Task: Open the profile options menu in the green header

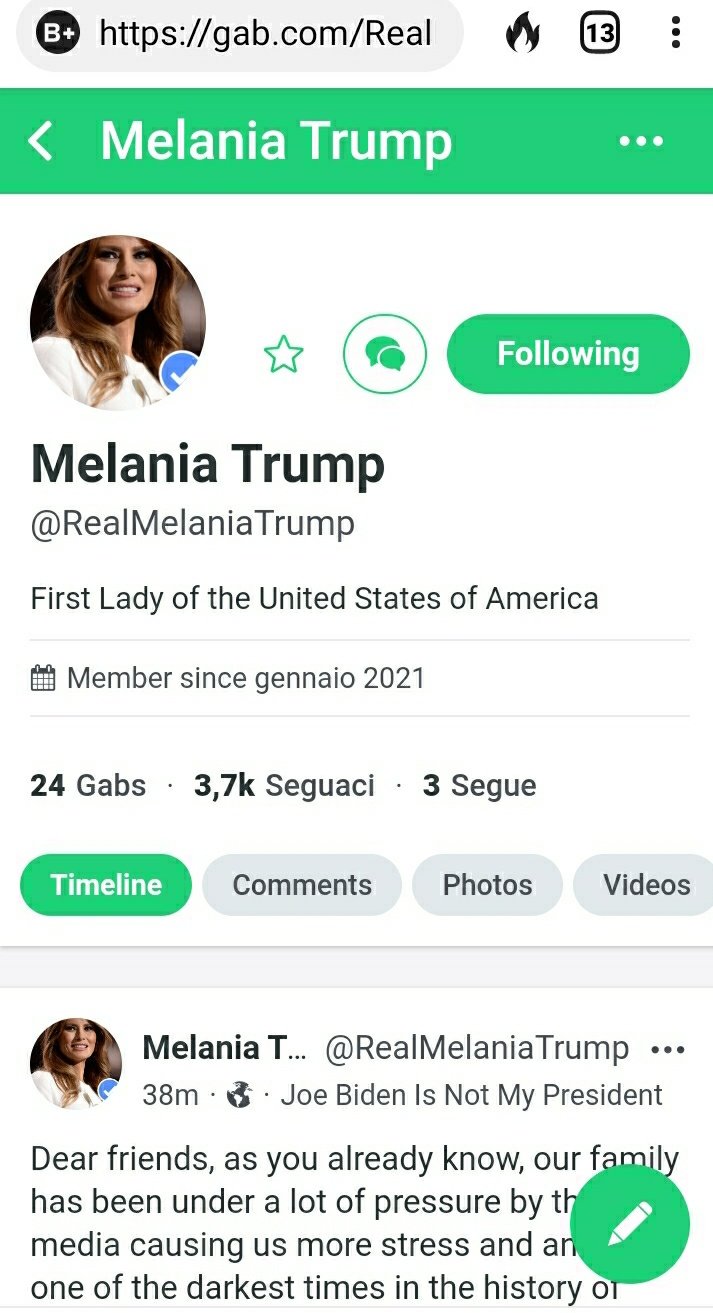Action: pyautogui.click(x=641, y=141)
